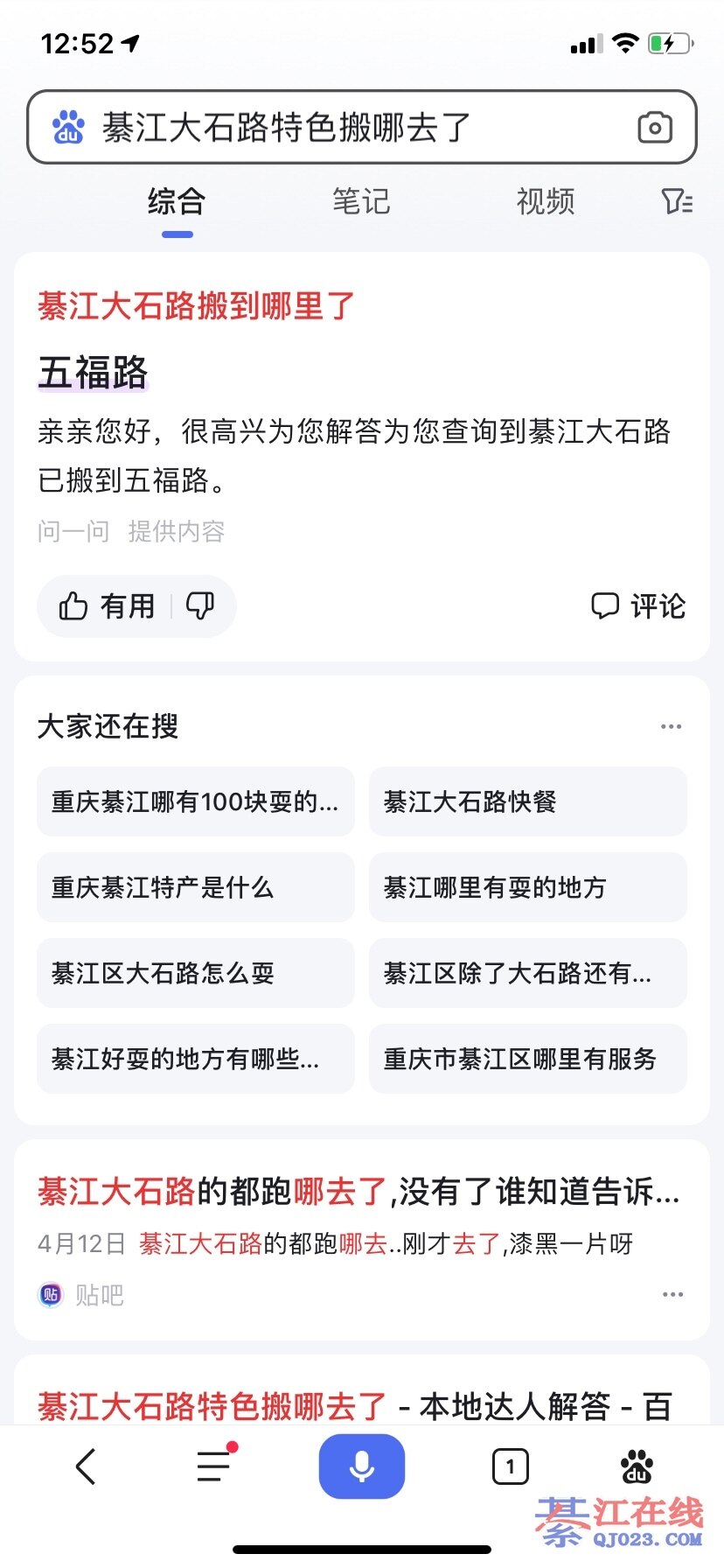Mark the answer as 有用
The image size is (724, 1568).
pos(107,605)
